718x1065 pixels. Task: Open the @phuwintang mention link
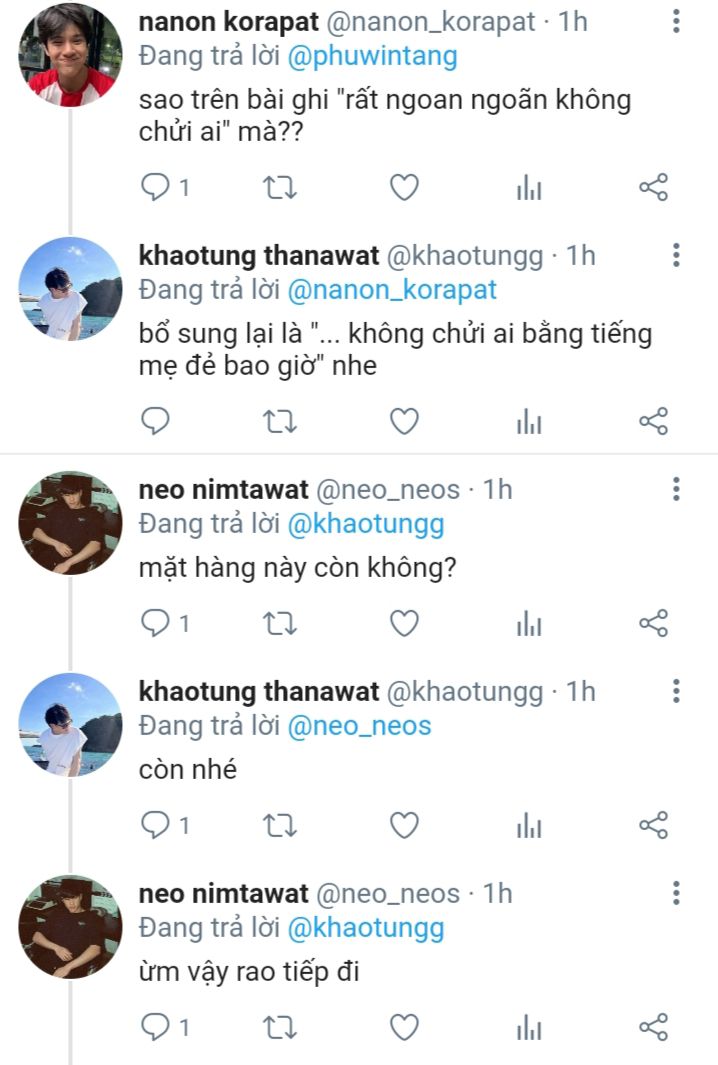[x=372, y=56]
